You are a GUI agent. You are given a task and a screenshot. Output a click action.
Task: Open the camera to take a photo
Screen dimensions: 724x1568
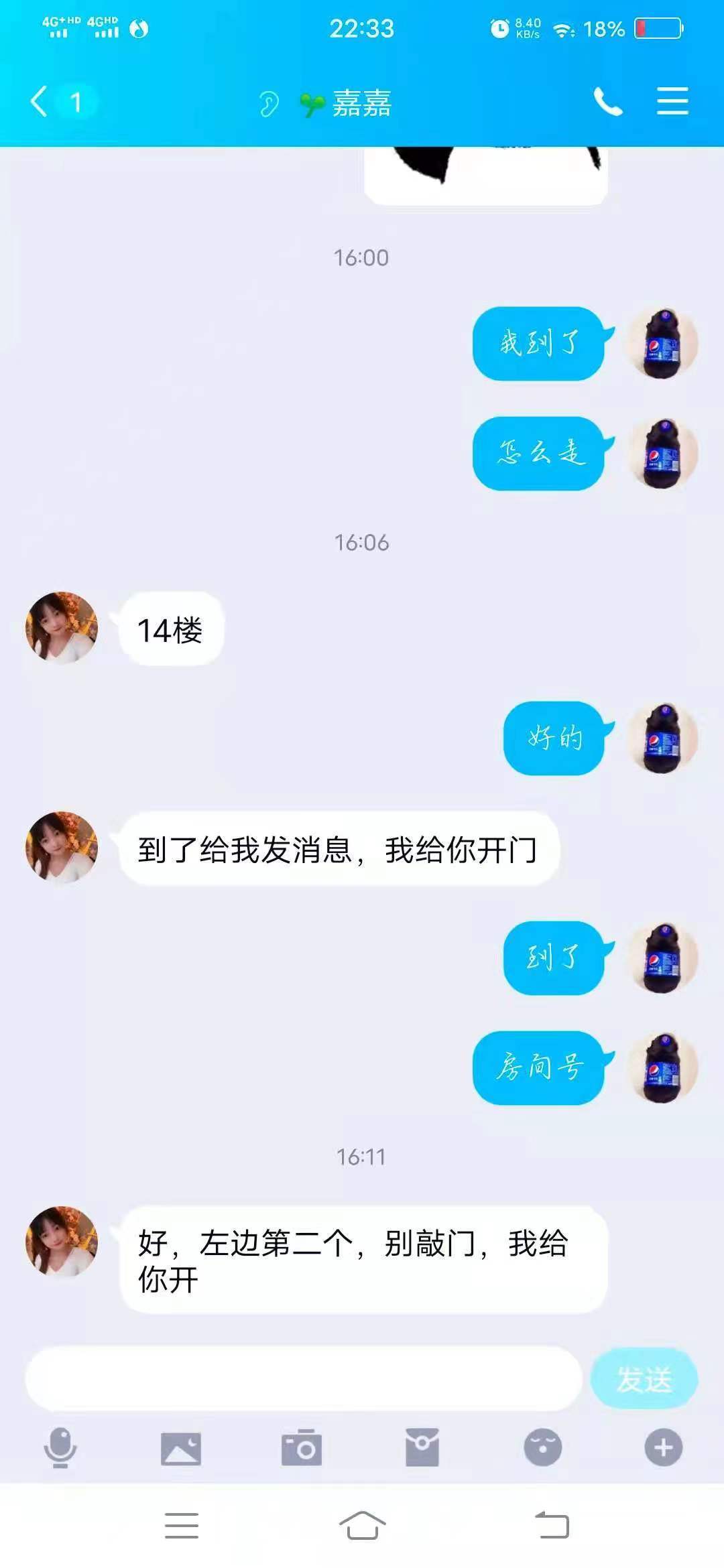pyautogui.click(x=302, y=1448)
